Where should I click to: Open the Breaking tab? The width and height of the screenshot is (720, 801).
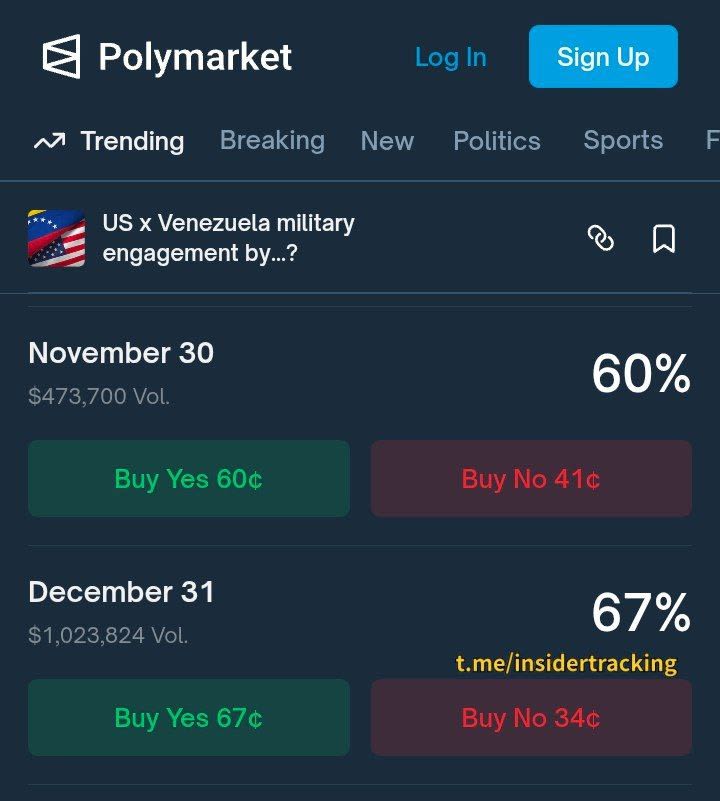pyautogui.click(x=272, y=140)
